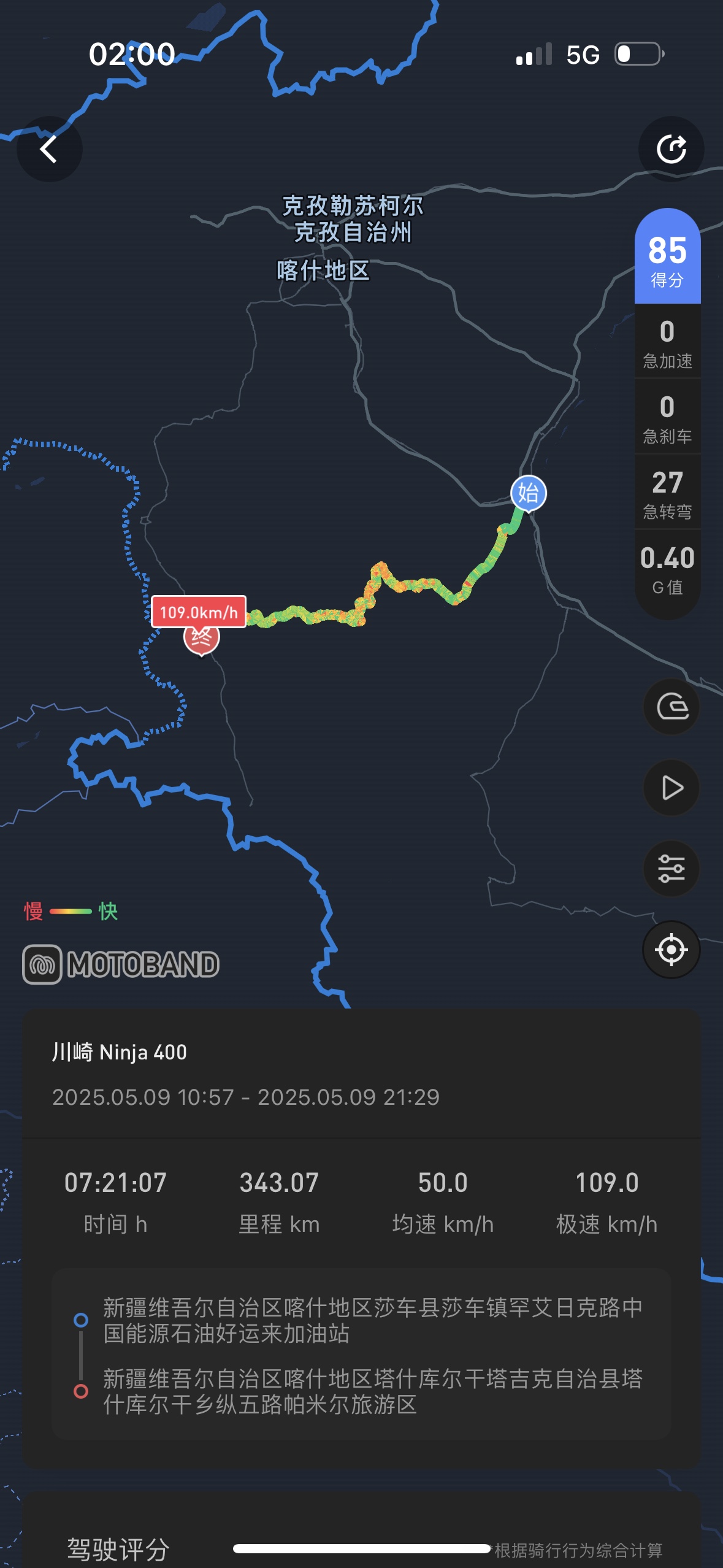
Task: Recenter the map on the route
Action: (671, 950)
